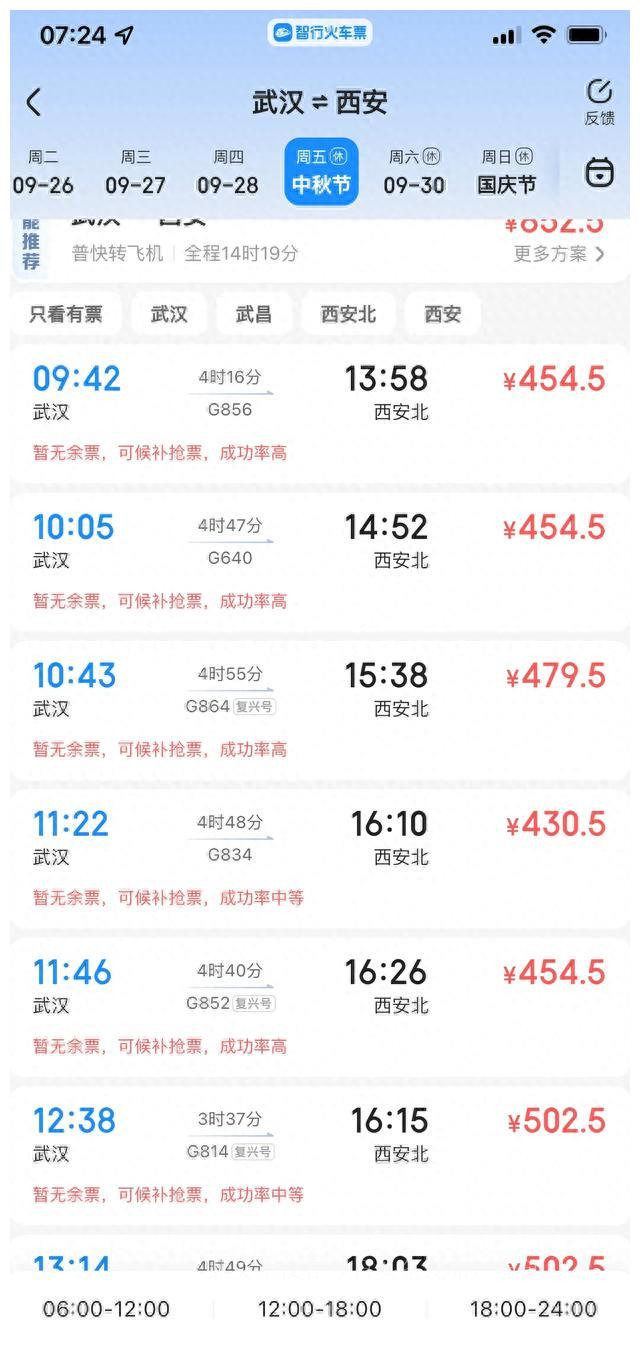Go back using the top-left arrow

34,102
